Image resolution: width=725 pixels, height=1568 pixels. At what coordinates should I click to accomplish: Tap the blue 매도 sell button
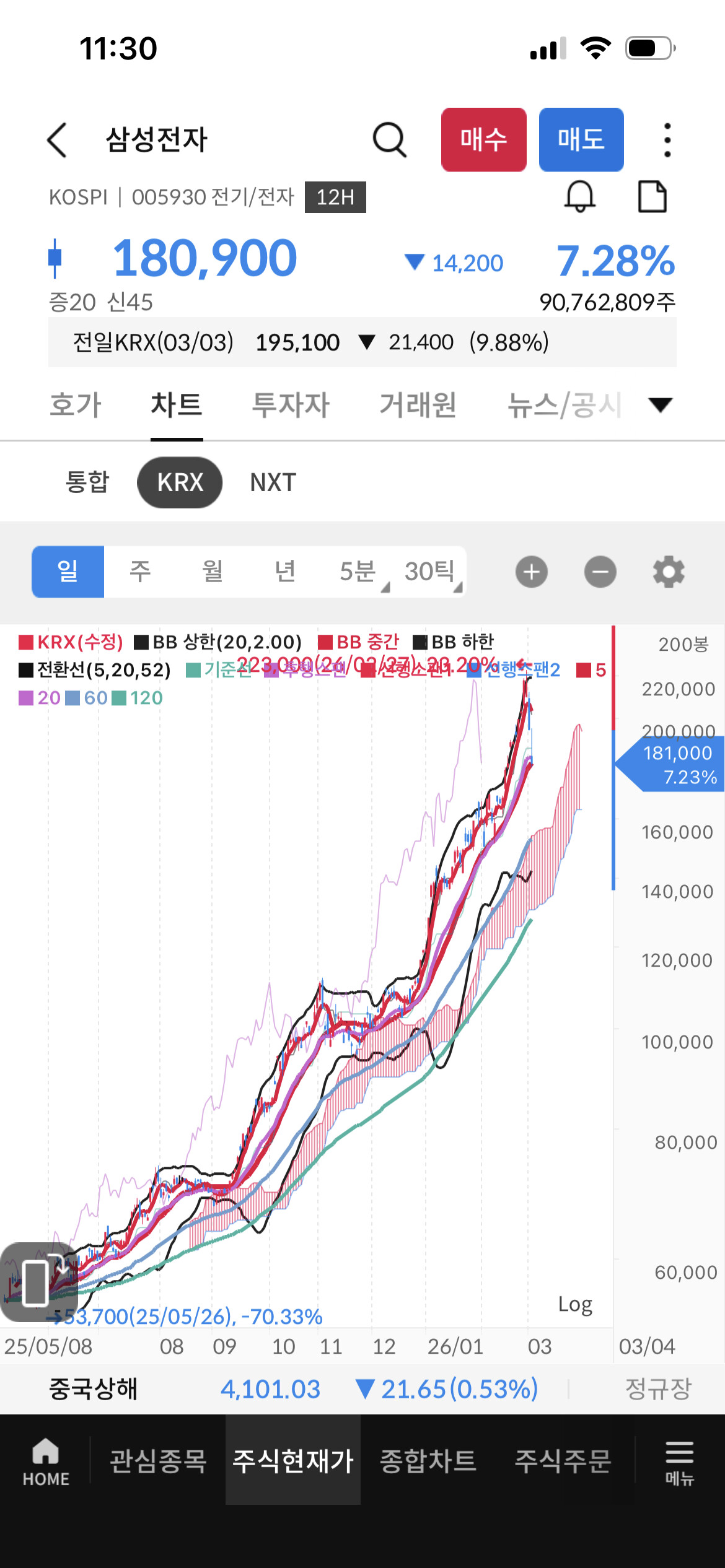click(x=581, y=140)
